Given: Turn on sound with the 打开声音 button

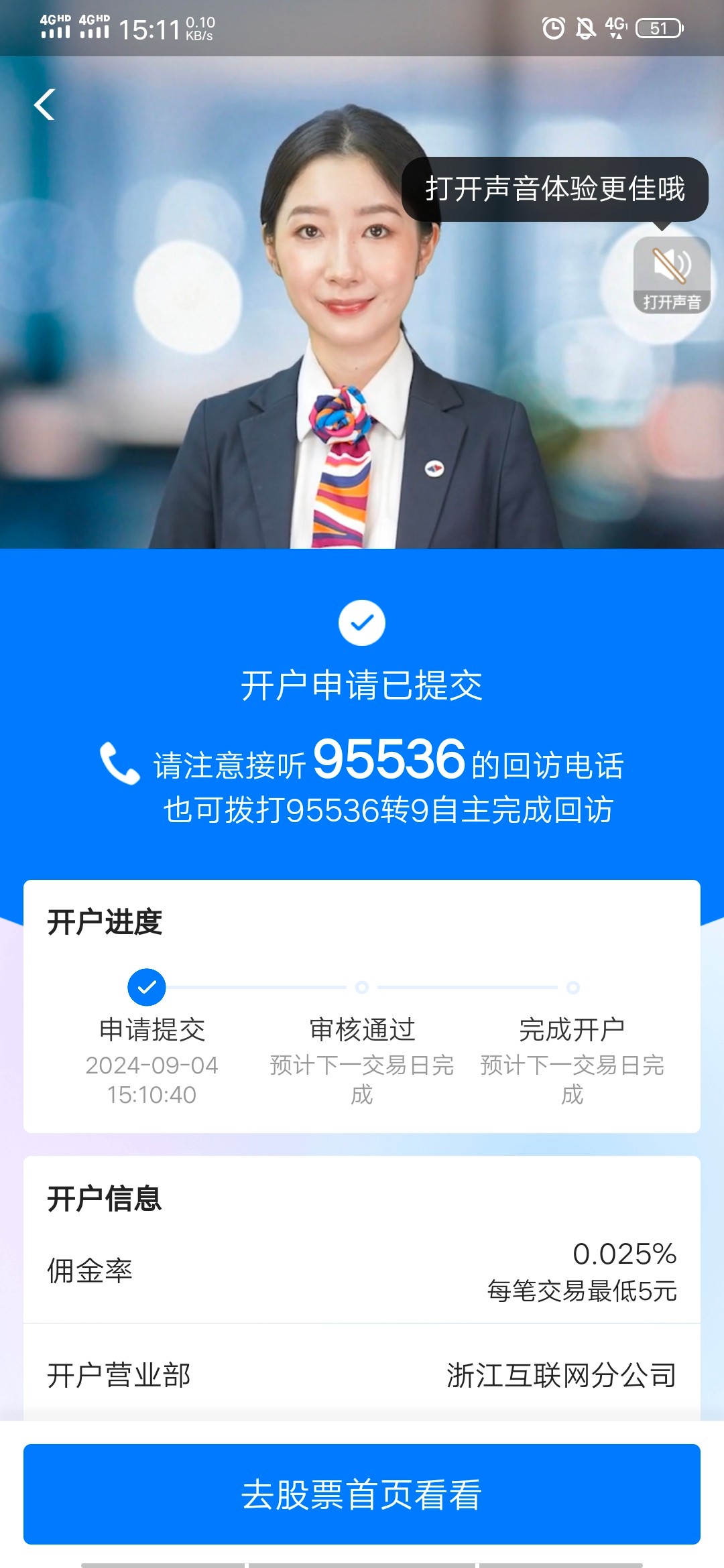Looking at the screenshot, I should [671, 275].
